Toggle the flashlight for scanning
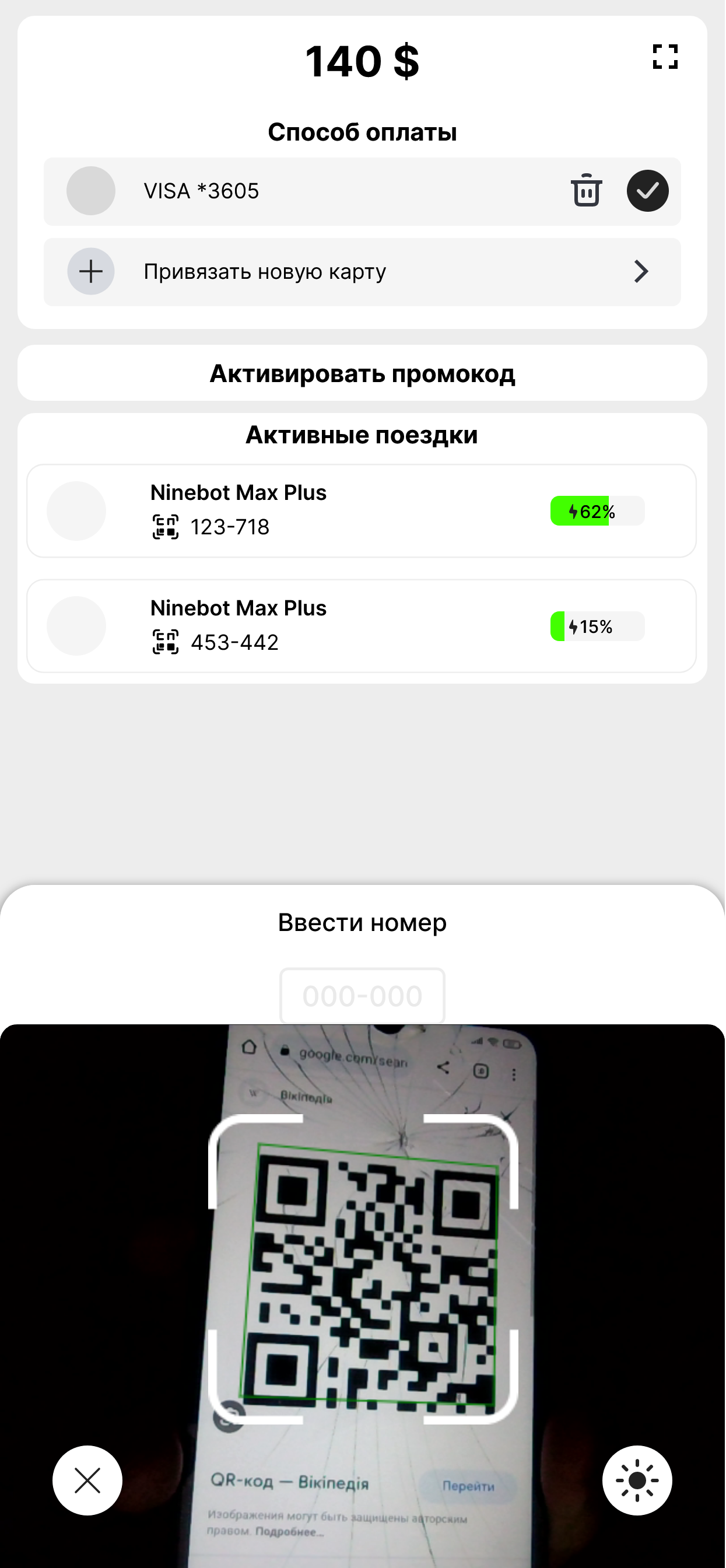Image resolution: width=726 pixels, height=1568 pixels. (637, 1480)
